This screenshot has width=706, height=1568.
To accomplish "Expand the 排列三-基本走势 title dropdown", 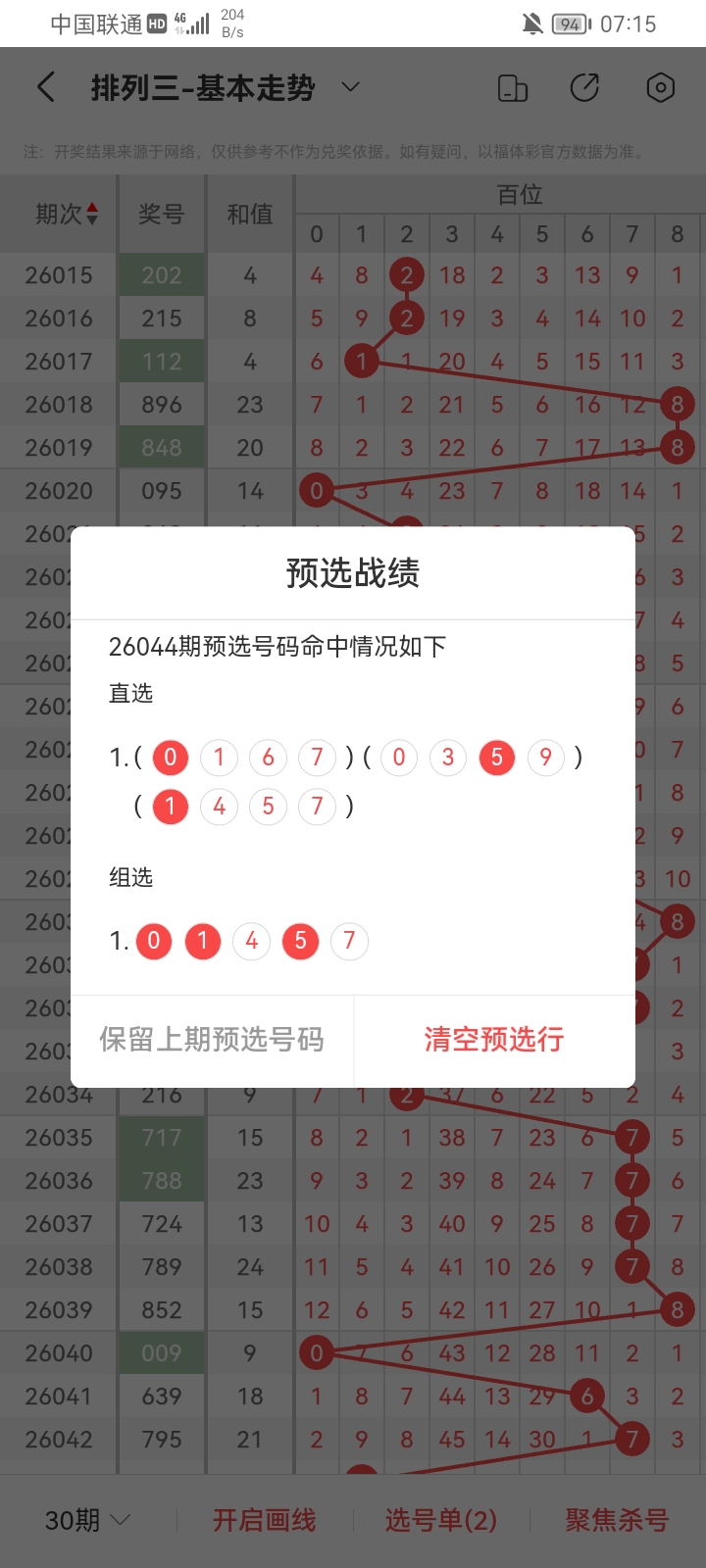I will click(350, 88).
